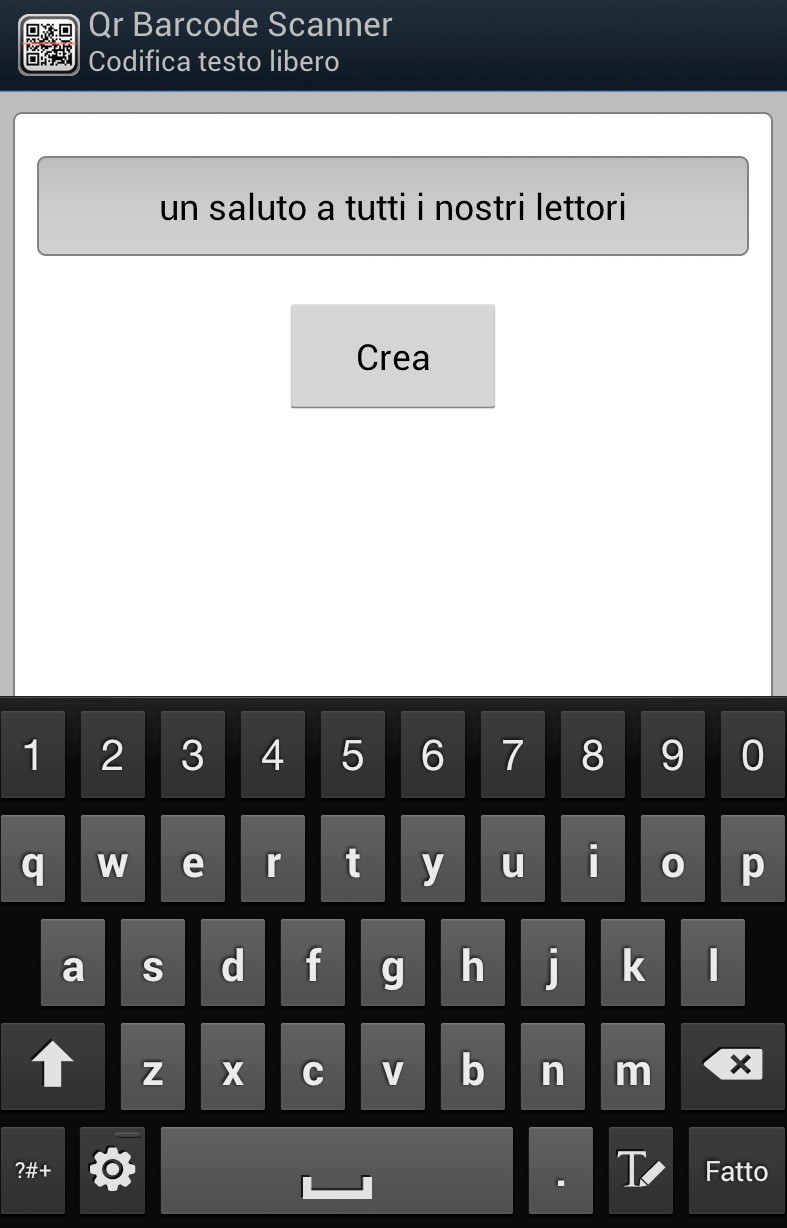The width and height of the screenshot is (787, 1228).
Task: Hit the backspace key
Action: 733,1067
